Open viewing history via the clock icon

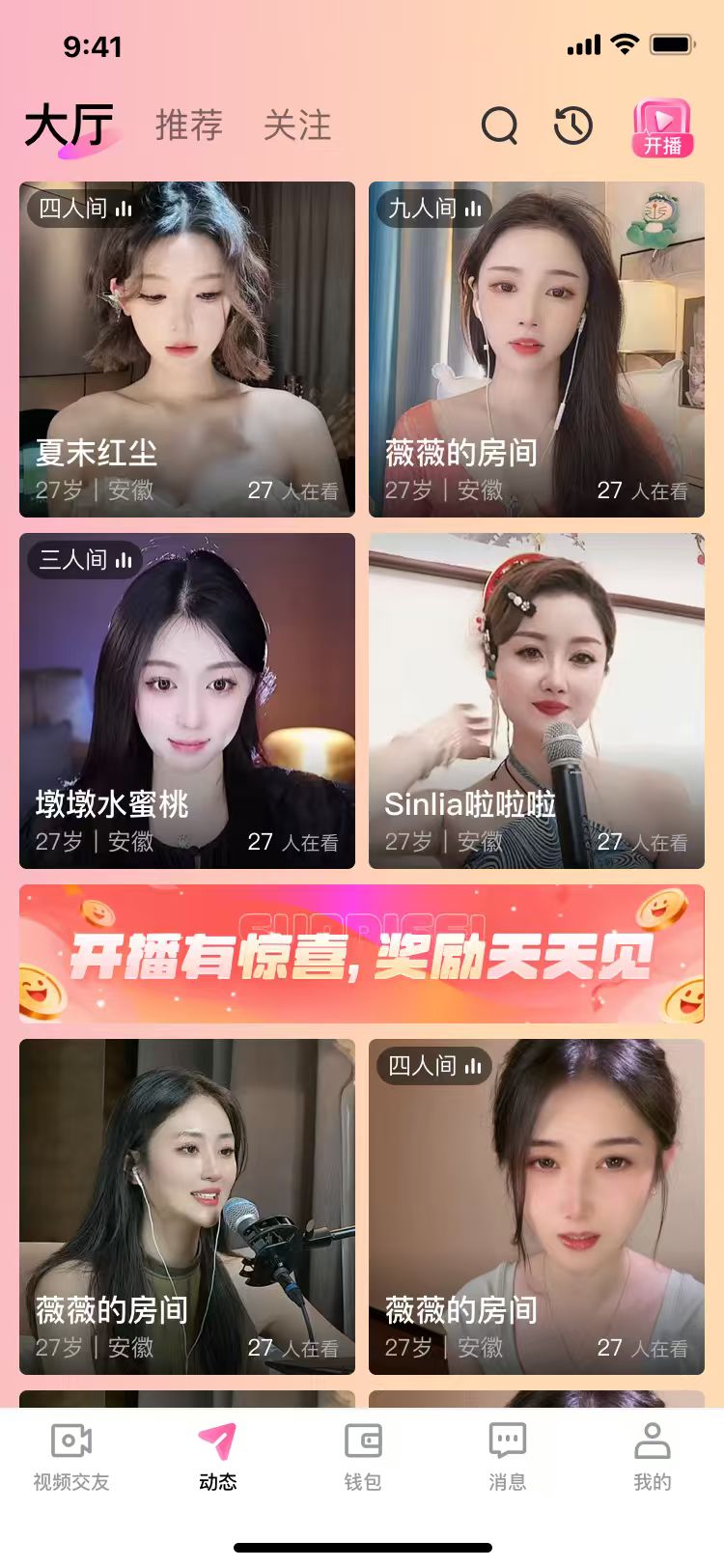pyautogui.click(x=573, y=126)
